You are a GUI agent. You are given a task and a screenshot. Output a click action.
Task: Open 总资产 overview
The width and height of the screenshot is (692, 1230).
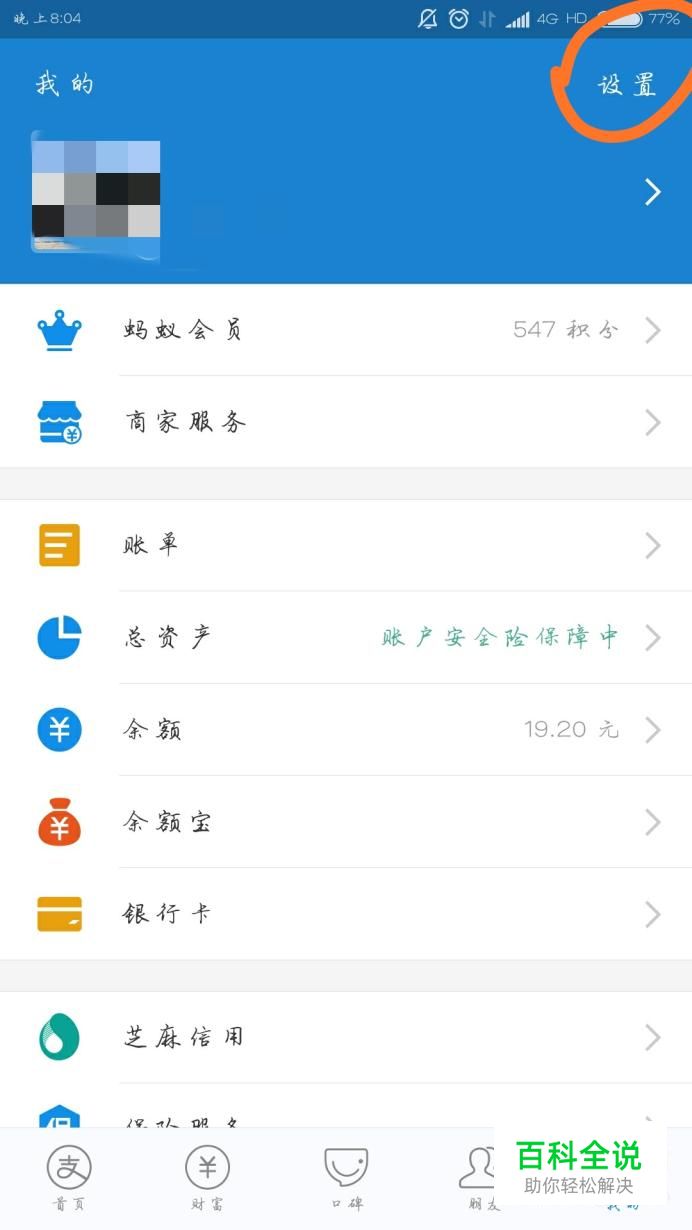[345, 637]
